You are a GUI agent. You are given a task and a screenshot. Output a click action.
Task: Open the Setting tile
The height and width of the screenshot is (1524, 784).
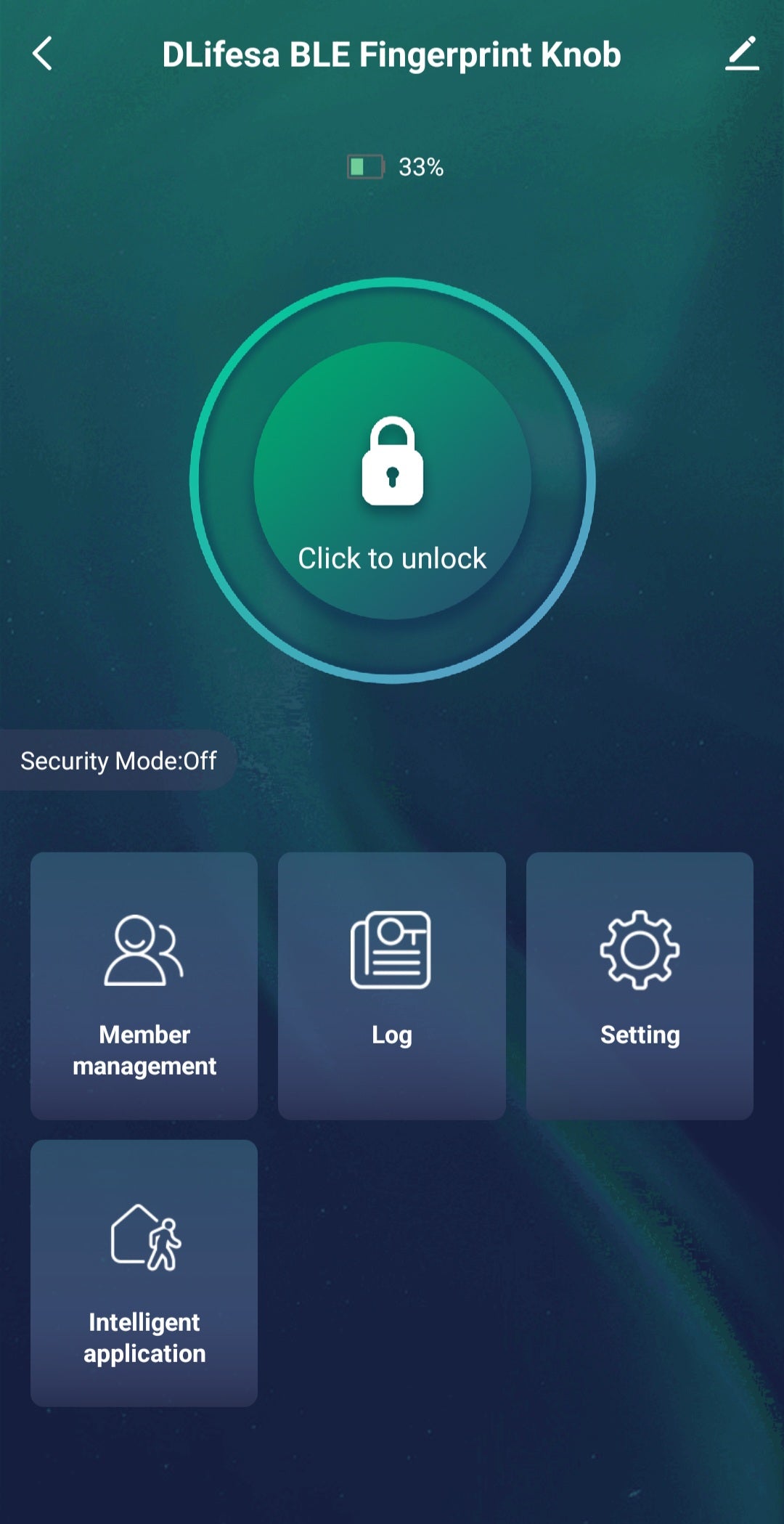coord(640,985)
